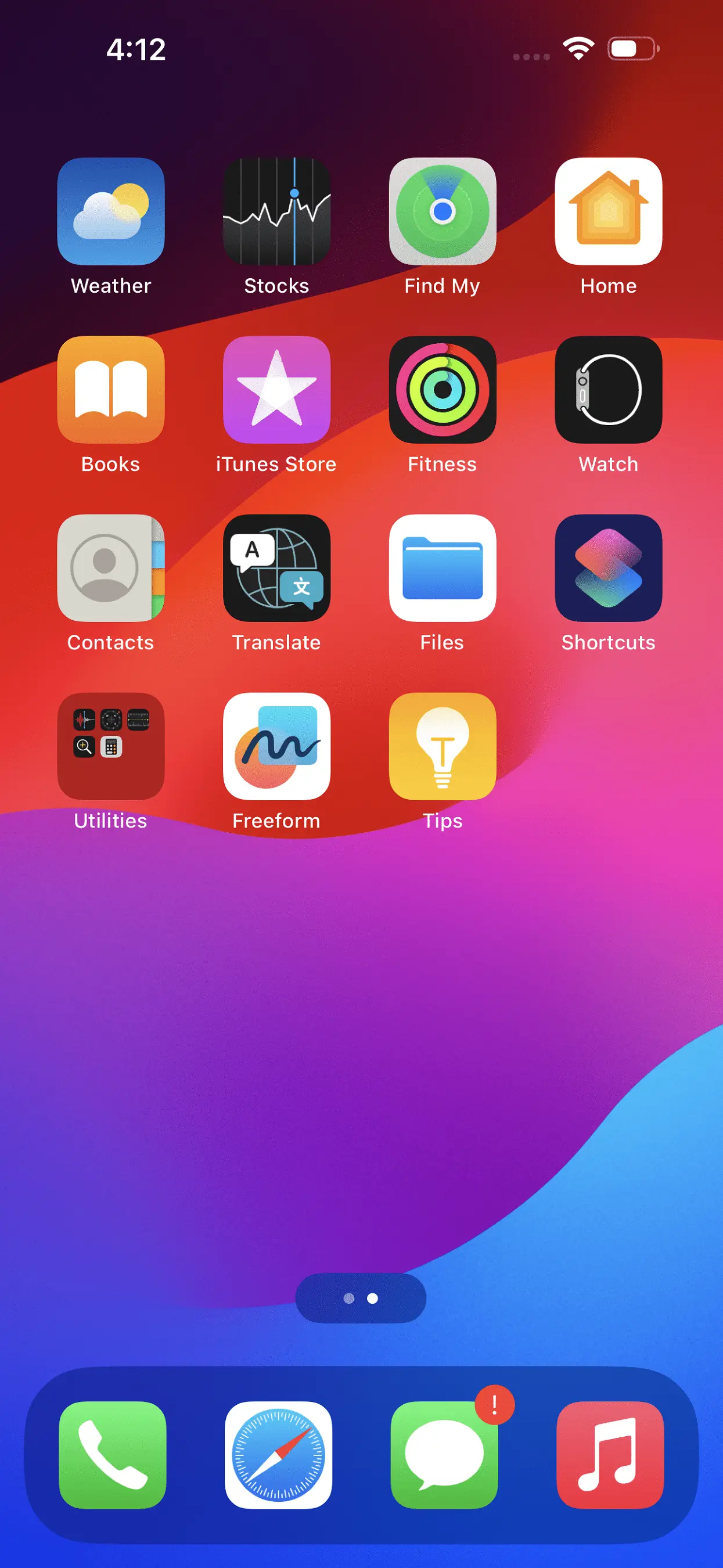This screenshot has width=723, height=1568.
Task: Open Find My
Action: (443, 211)
